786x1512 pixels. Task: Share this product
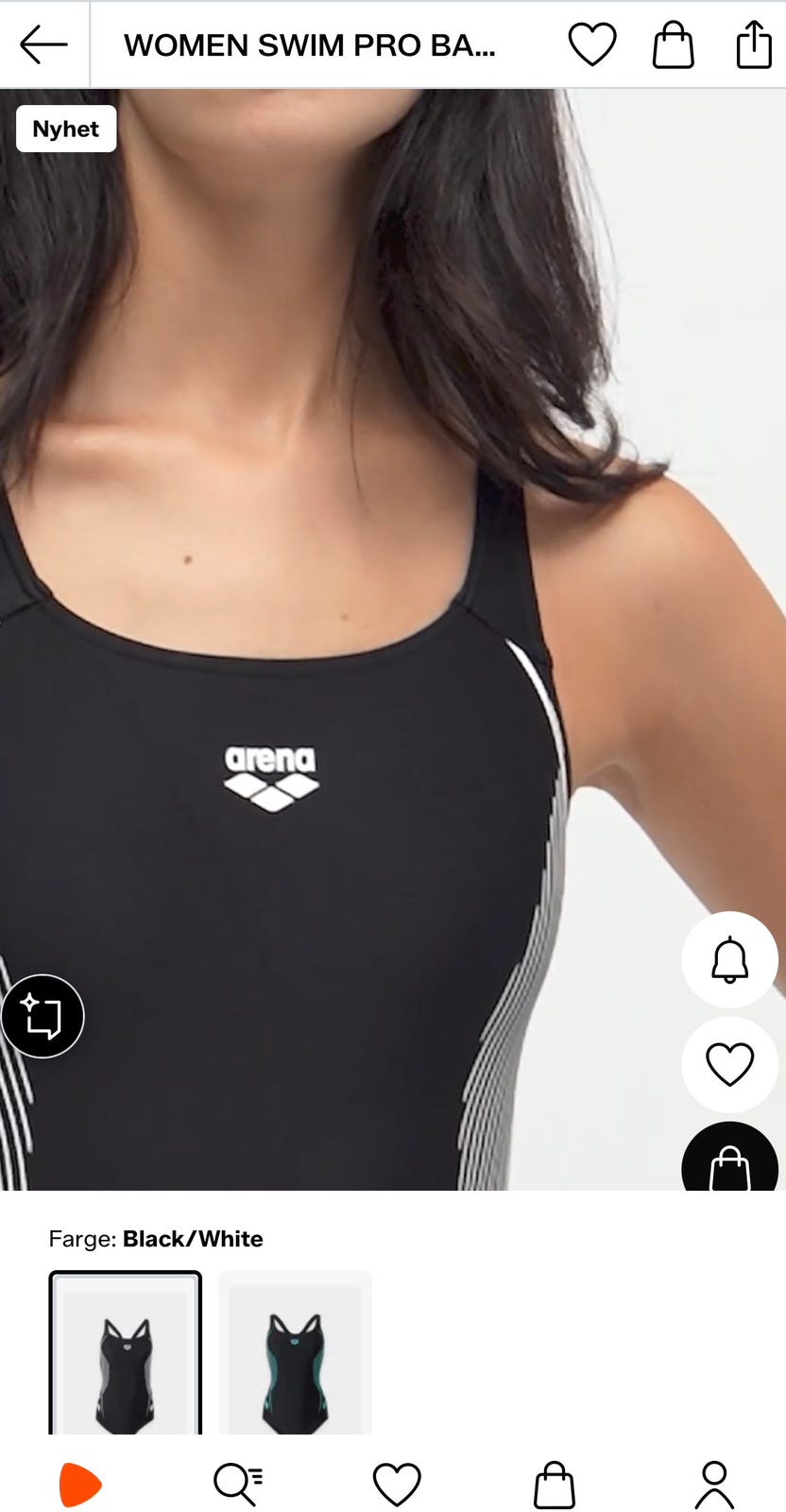point(754,44)
